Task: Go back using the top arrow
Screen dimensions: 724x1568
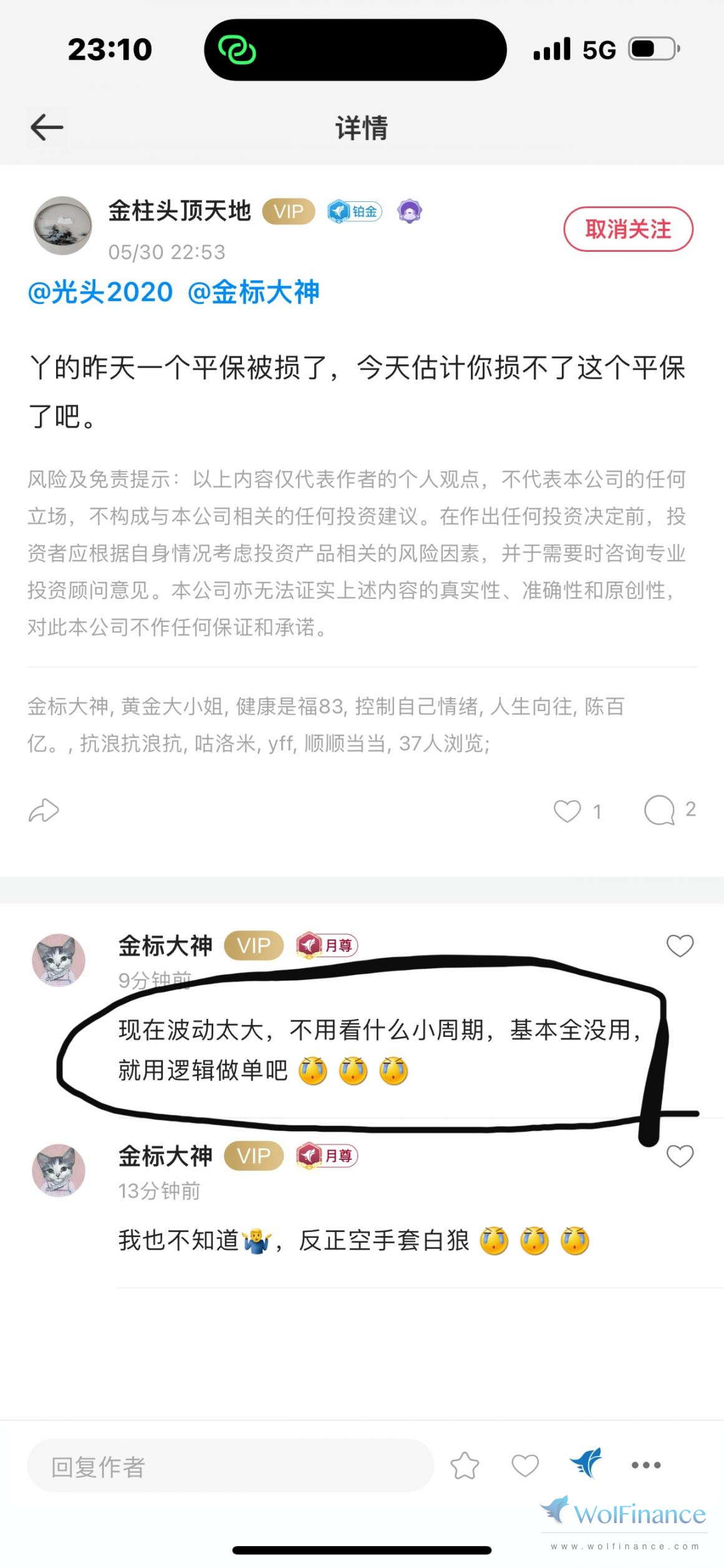Action: (x=47, y=128)
